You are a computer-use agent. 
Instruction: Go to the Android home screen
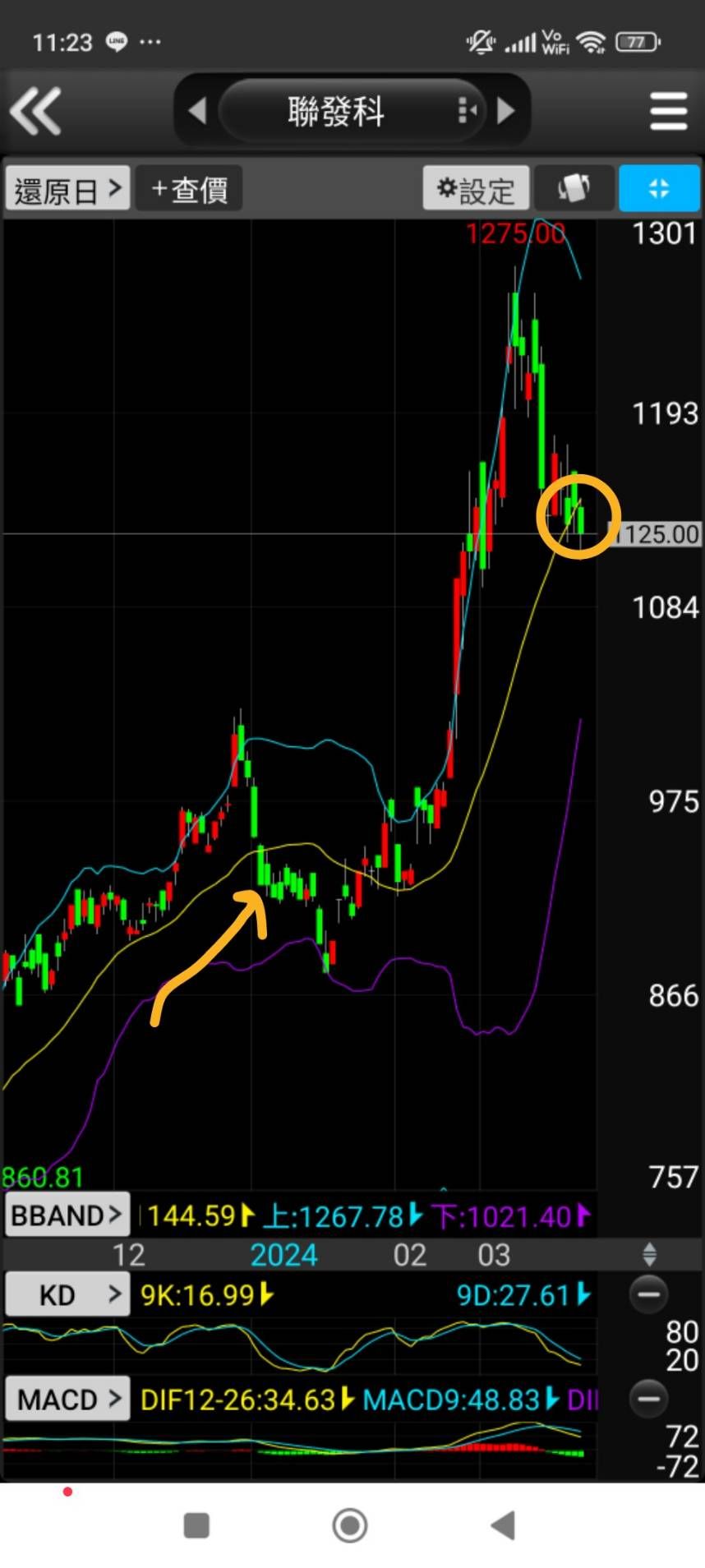point(350,1525)
